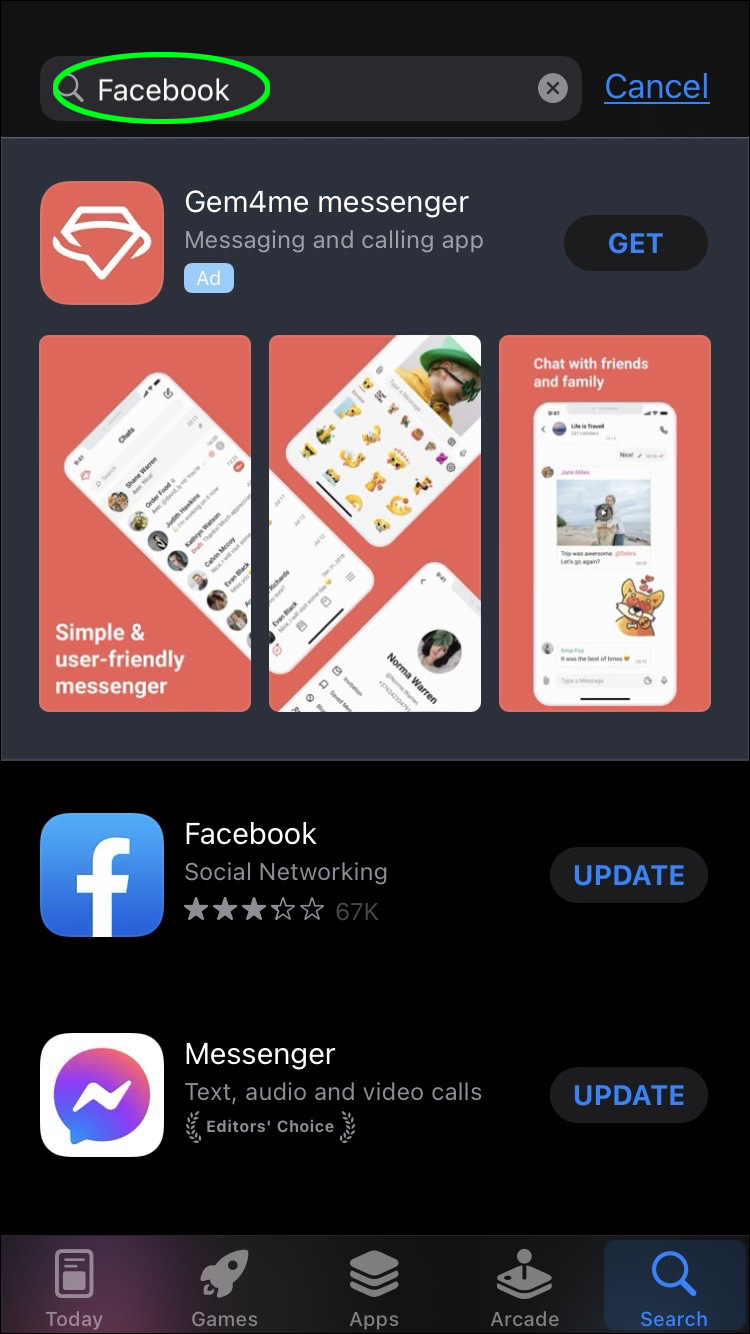
Task: Cancel the search
Action: (656, 87)
